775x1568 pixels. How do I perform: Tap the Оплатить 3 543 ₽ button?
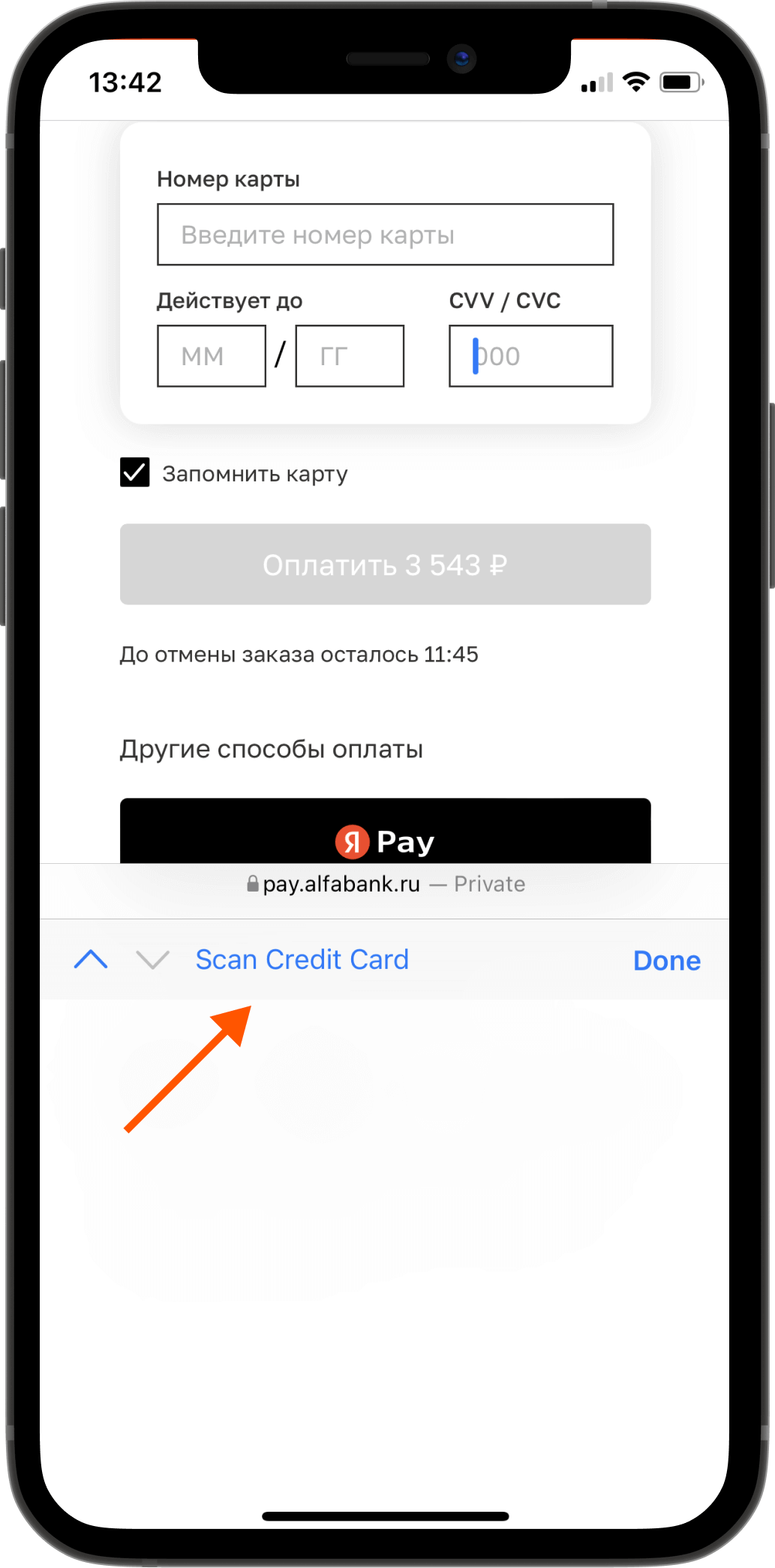click(x=385, y=565)
